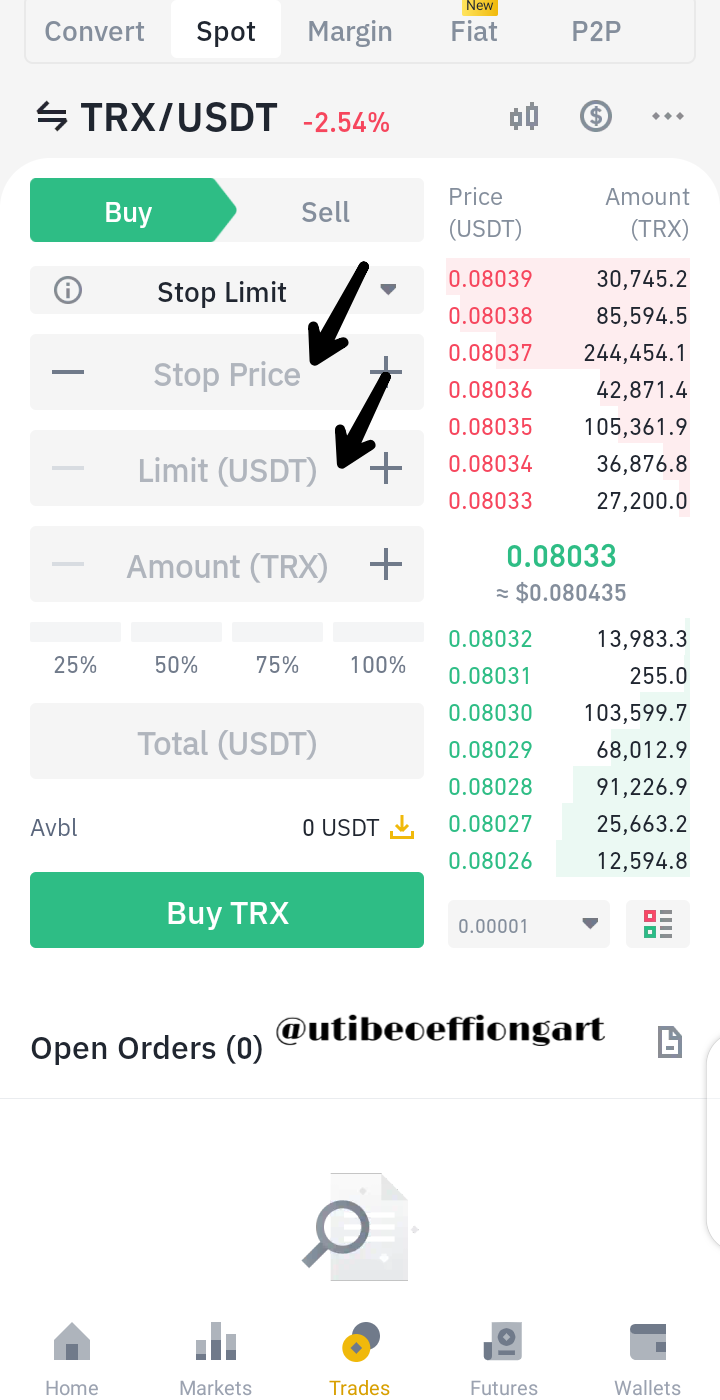Open the Wallets tab

[x=647, y=1358]
